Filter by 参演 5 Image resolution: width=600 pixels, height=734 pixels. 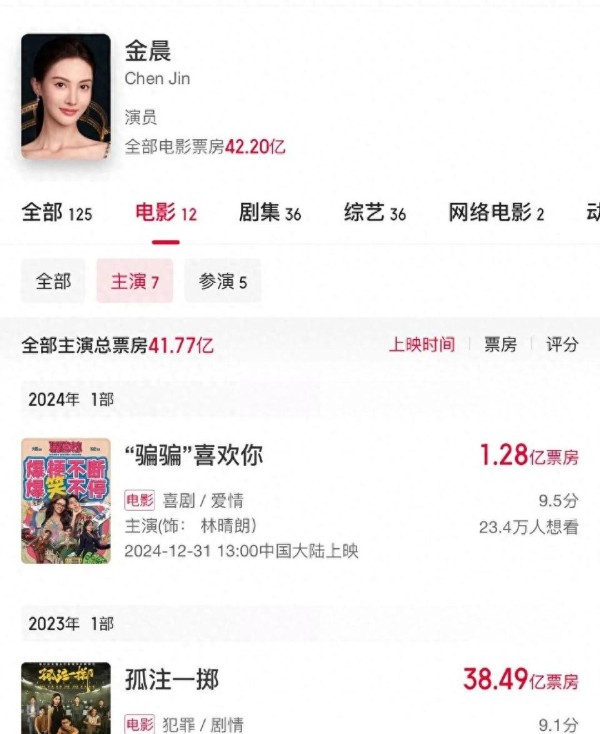pyautogui.click(x=223, y=282)
